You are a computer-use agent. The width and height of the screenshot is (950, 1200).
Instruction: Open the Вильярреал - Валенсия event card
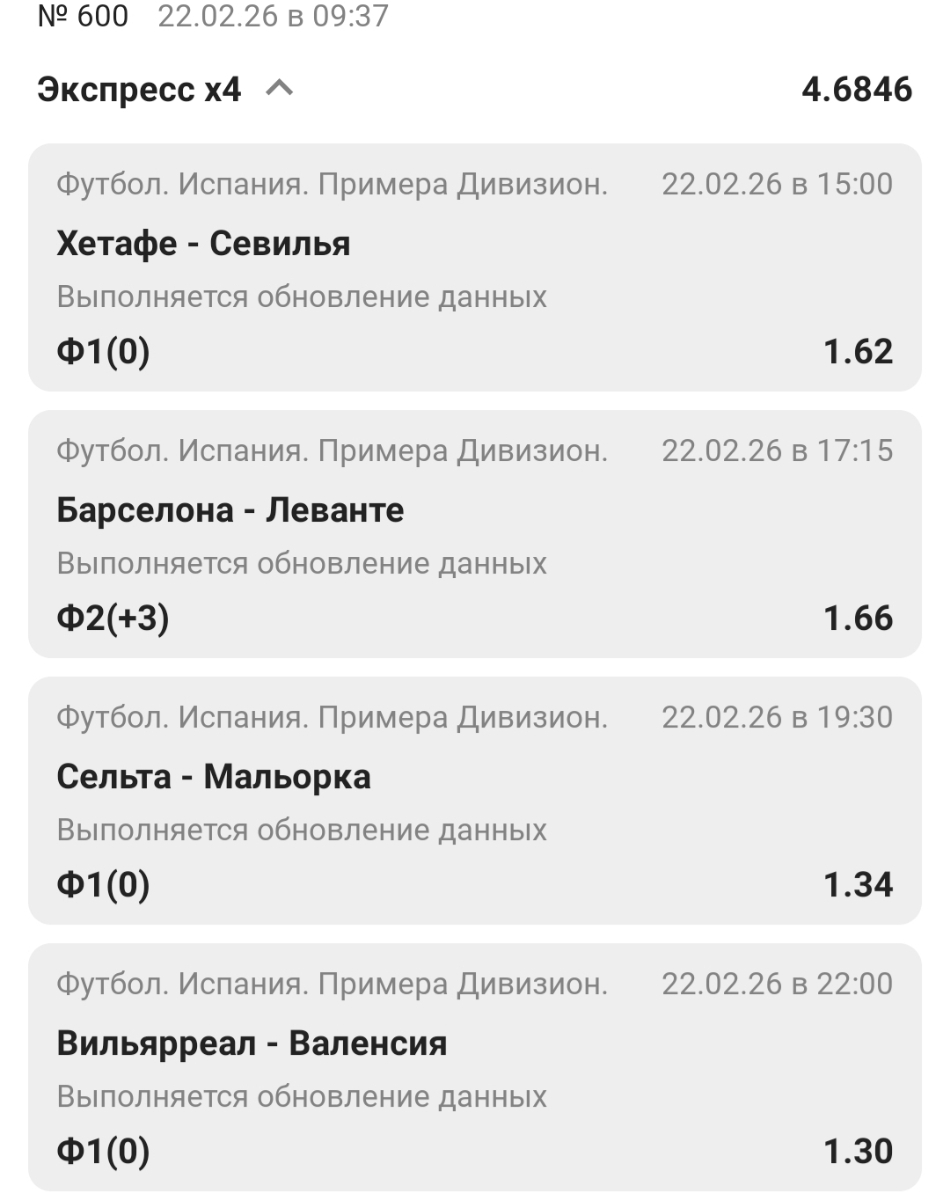pyautogui.click(x=474, y=1067)
